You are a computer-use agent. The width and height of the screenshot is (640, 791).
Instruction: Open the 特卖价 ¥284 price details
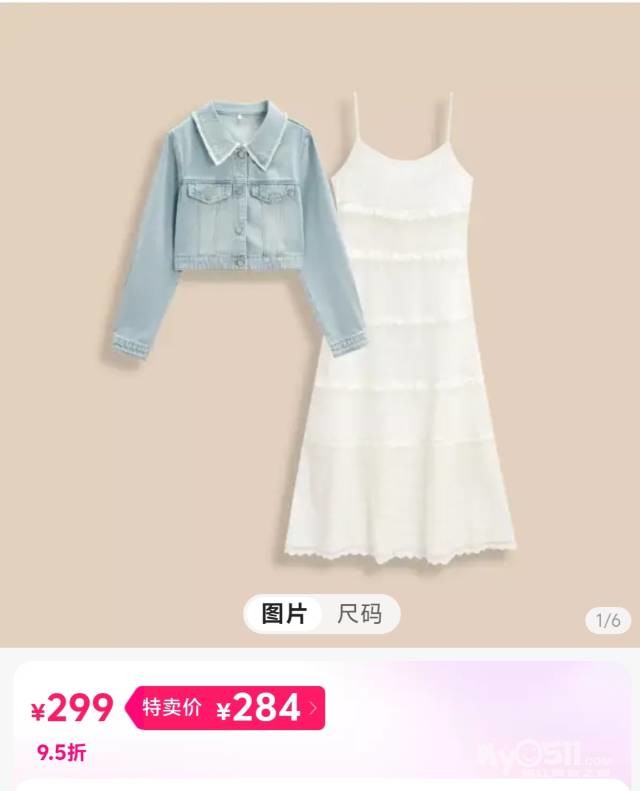[226, 709]
